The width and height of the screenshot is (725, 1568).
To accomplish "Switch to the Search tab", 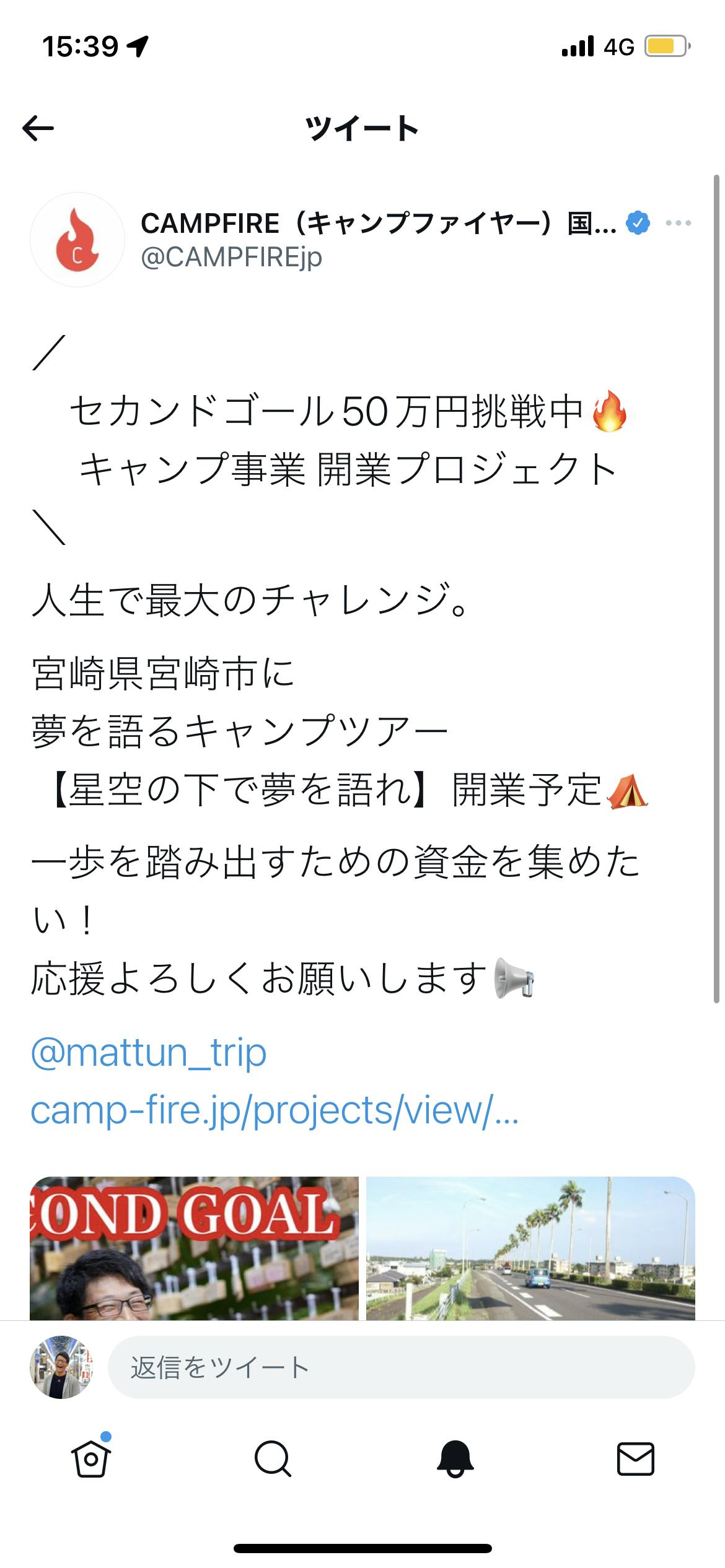I will point(273,1459).
